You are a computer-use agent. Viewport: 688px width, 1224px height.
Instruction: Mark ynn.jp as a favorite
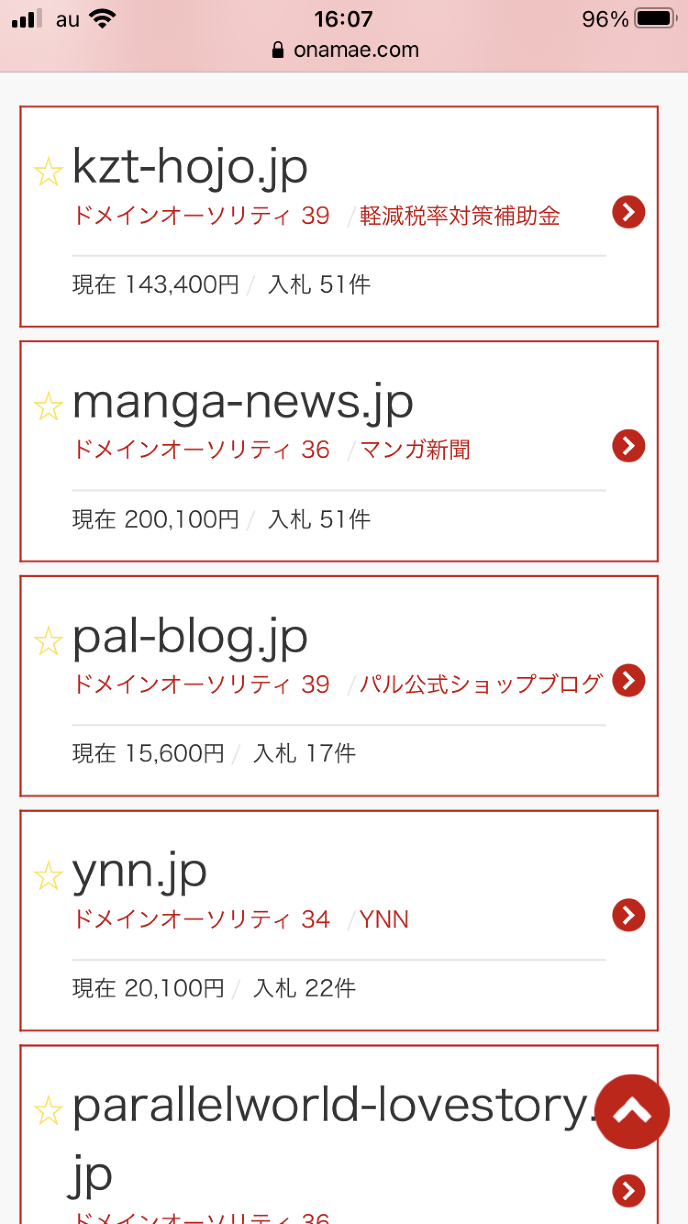48,876
